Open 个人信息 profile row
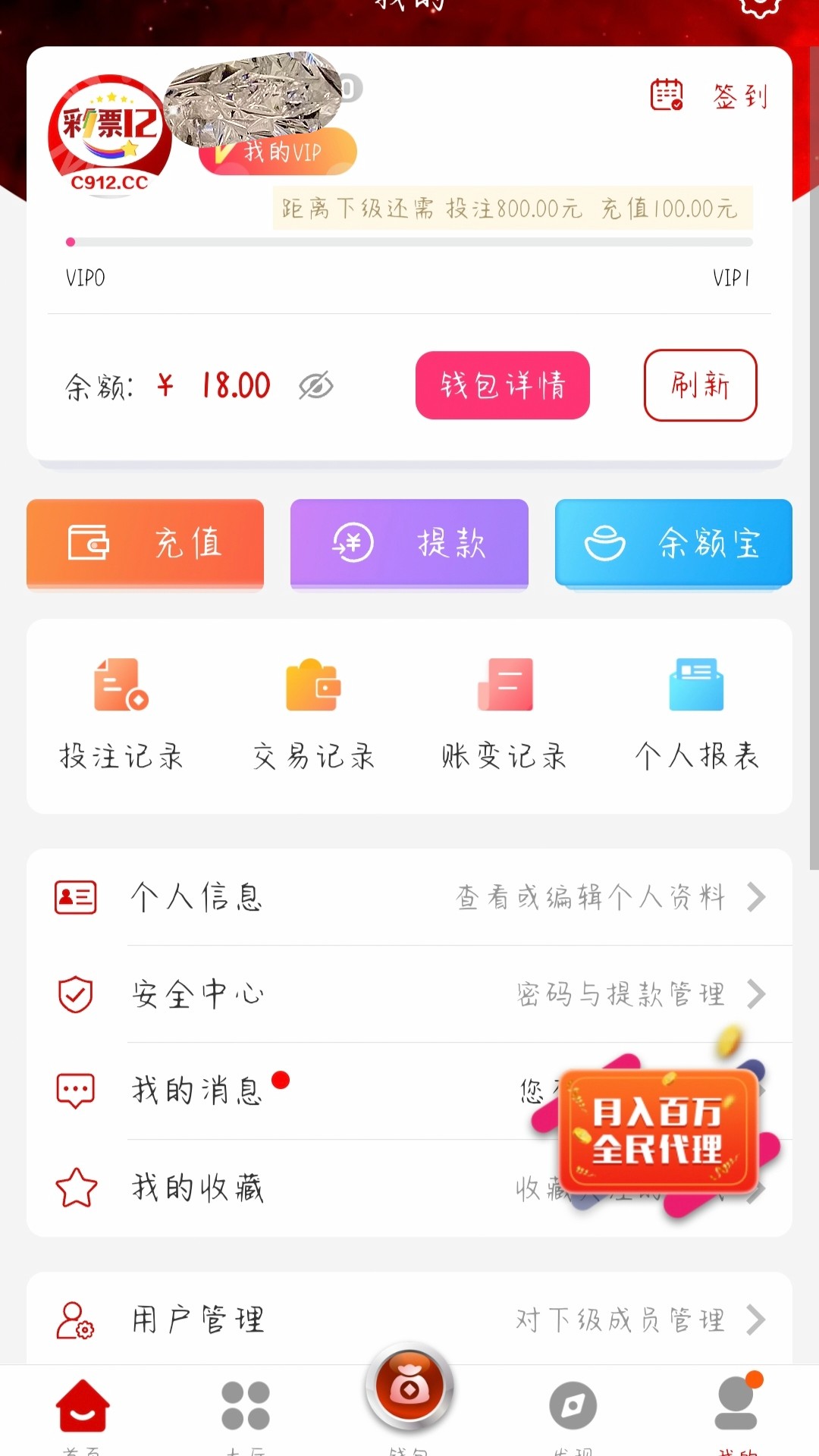This screenshot has width=819, height=1456. tap(409, 897)
